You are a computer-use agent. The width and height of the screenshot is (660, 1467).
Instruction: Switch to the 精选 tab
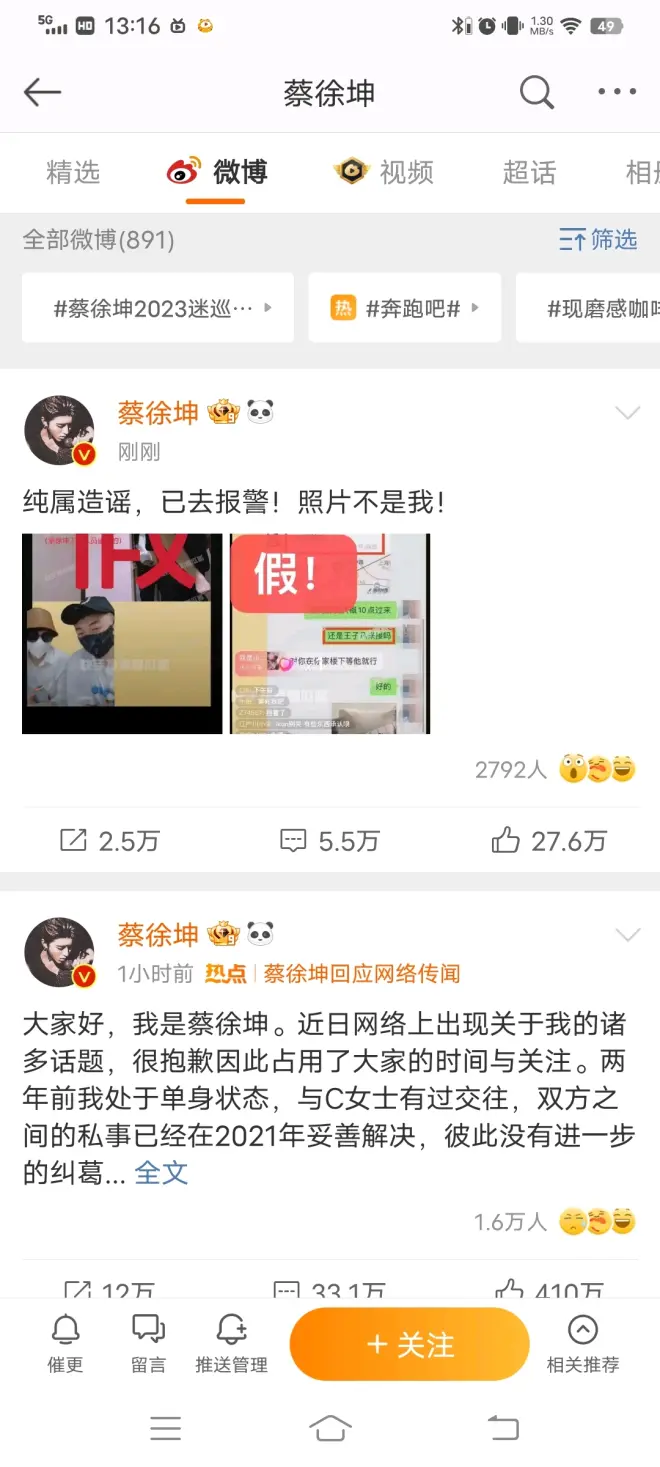click(x=73, y=172)
